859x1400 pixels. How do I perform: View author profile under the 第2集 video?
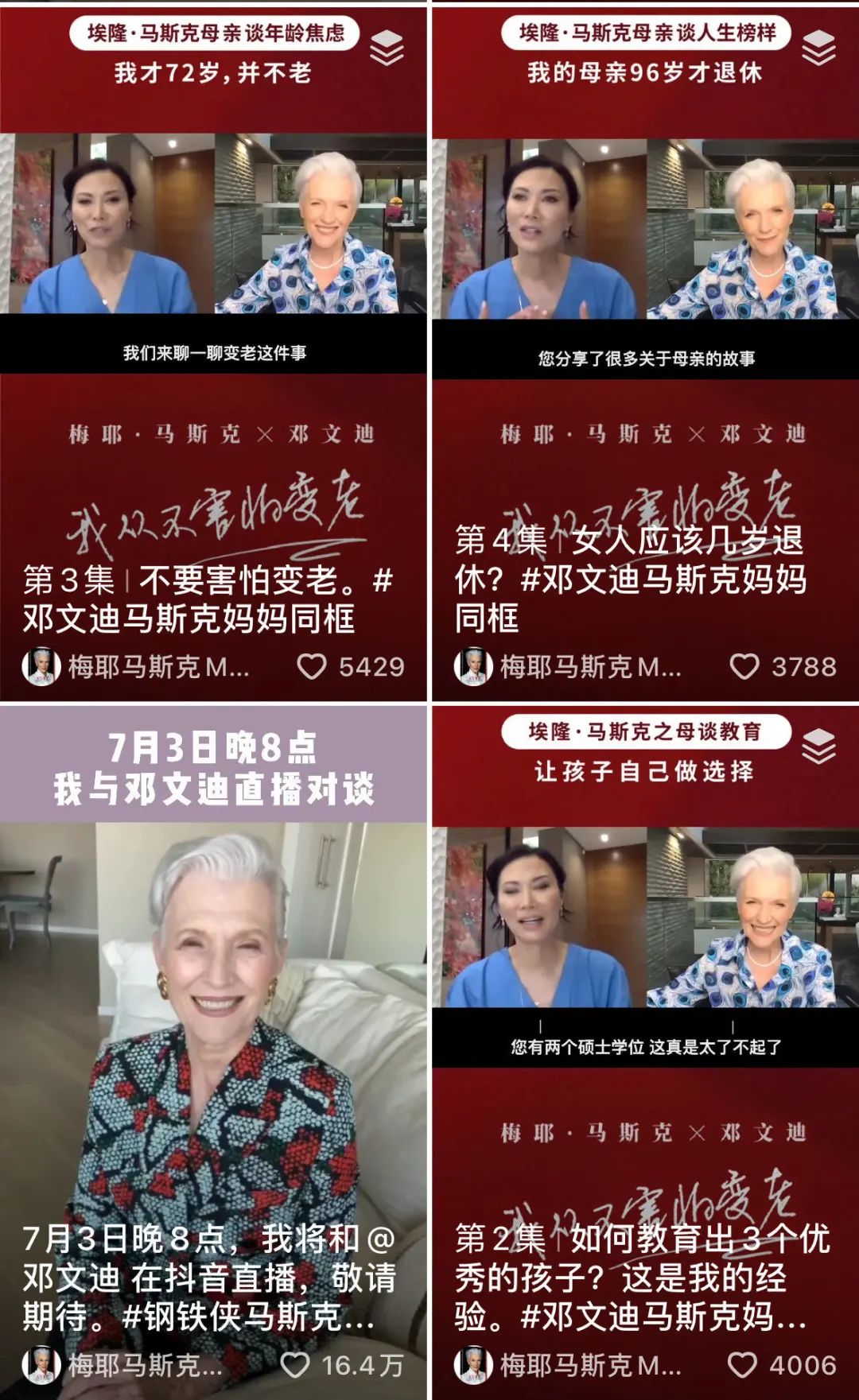pos(589,1365)
